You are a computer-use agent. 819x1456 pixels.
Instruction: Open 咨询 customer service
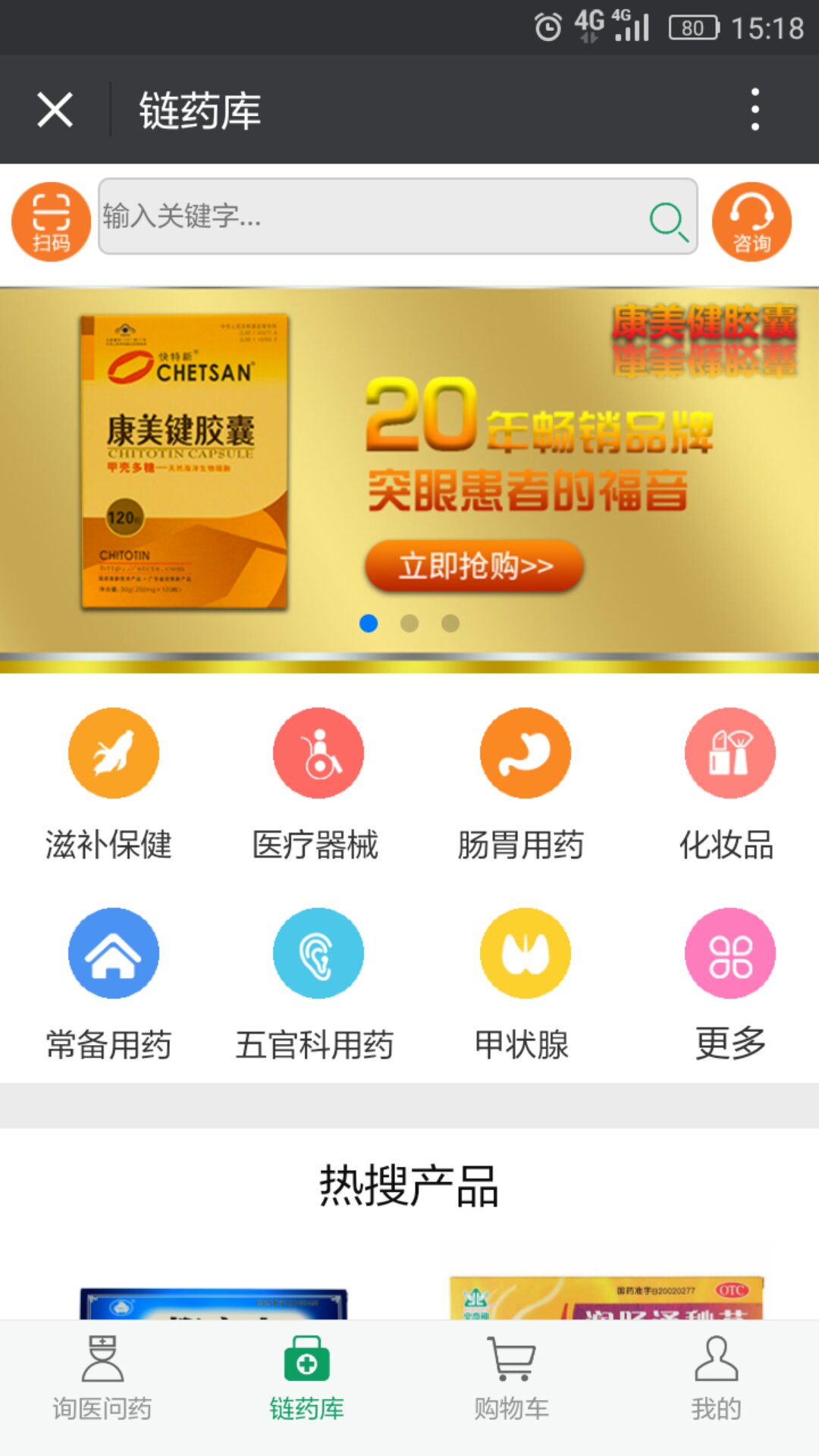point(752,221)
